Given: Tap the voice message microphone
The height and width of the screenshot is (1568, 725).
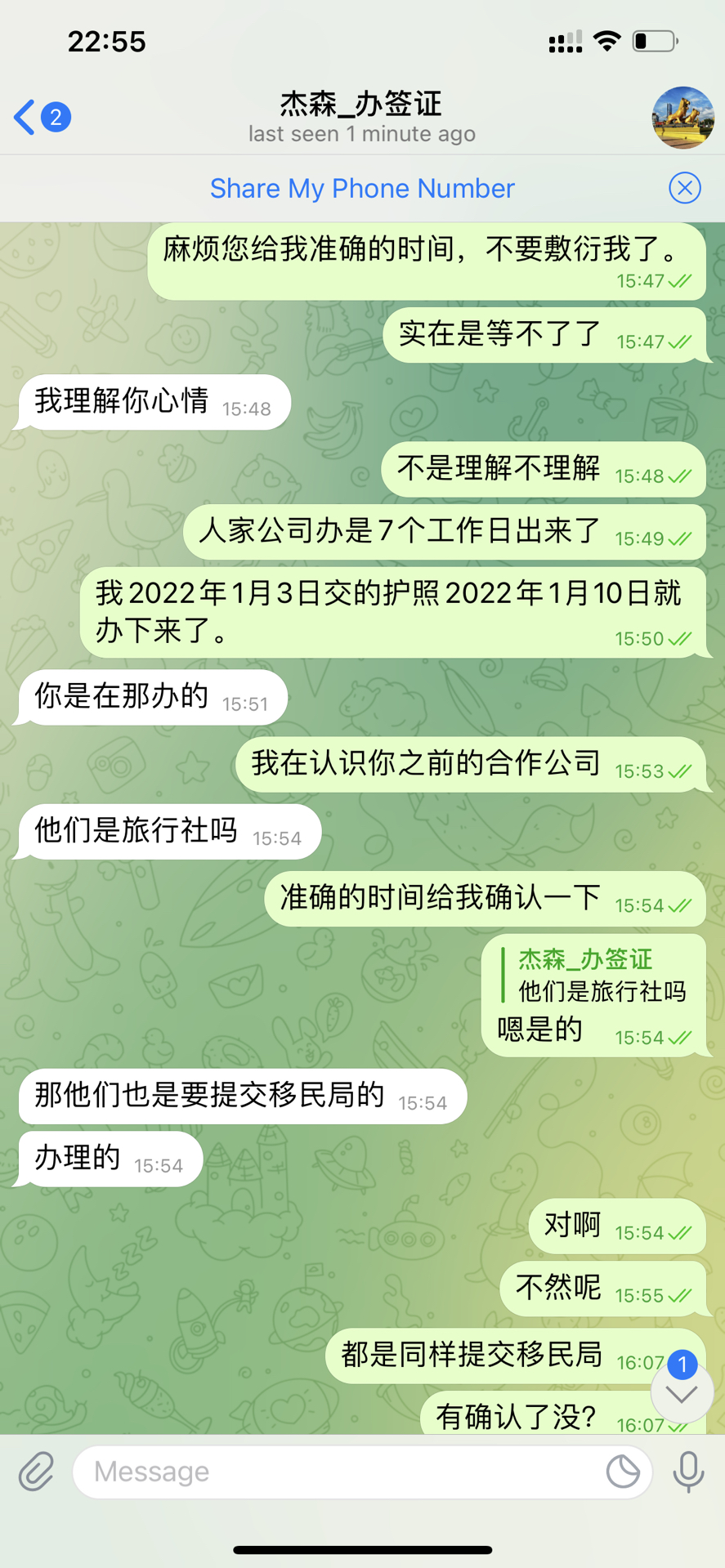Looking at the screenshot, I should [688, 1472].
